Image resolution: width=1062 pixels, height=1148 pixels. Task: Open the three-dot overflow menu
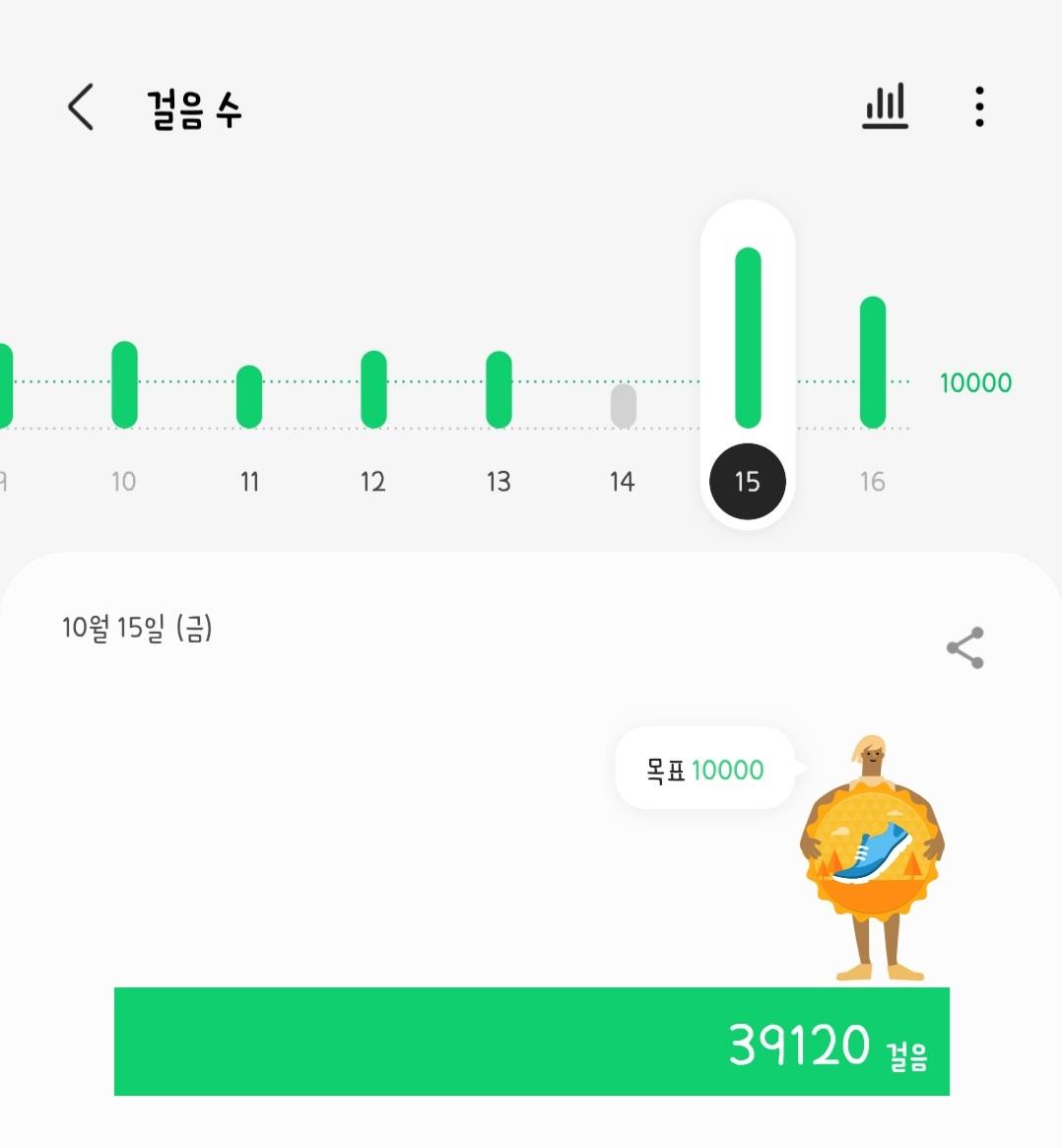(x=978, y=106)
